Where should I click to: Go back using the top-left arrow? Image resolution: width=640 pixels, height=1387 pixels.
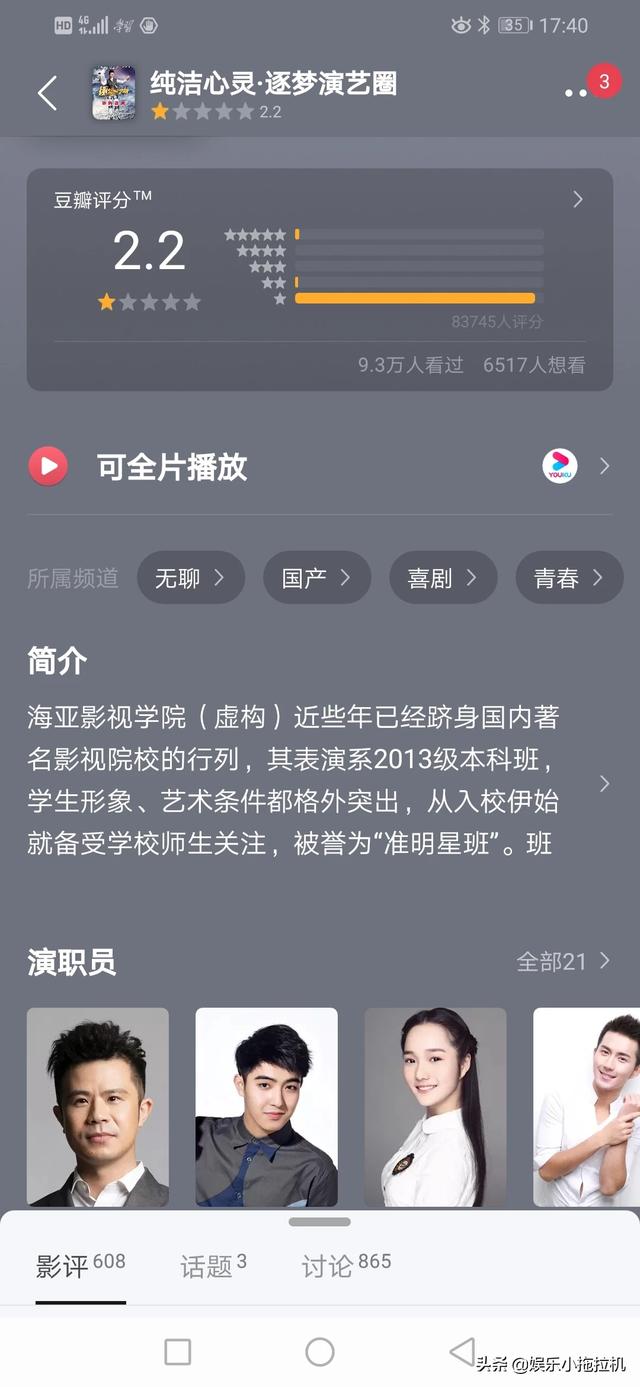[47, 93]
